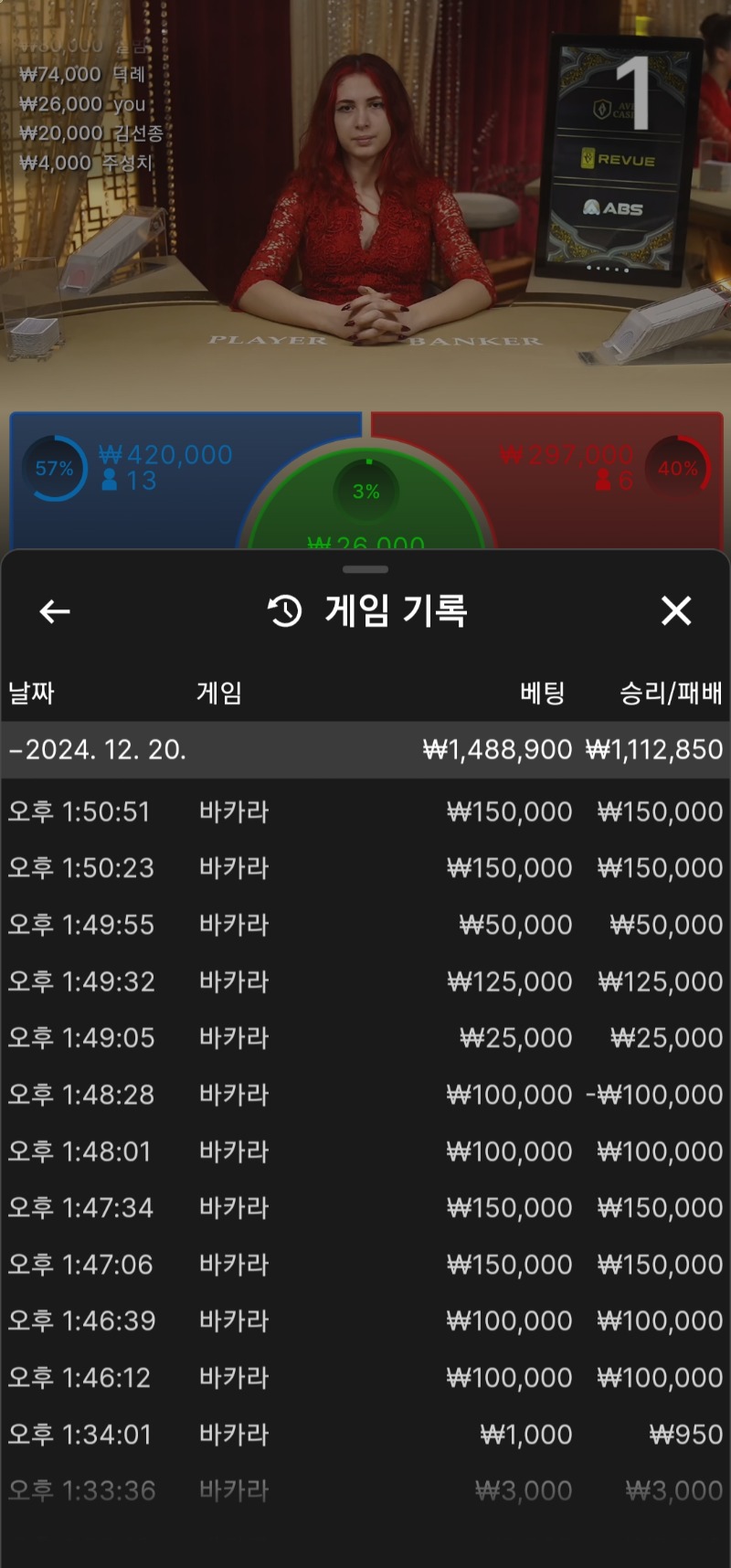Screen dimensions: 731x1568
Task: Select the 오후 1:46:39 game entry
Action: pyautogui.click(x=365, y=1321)
